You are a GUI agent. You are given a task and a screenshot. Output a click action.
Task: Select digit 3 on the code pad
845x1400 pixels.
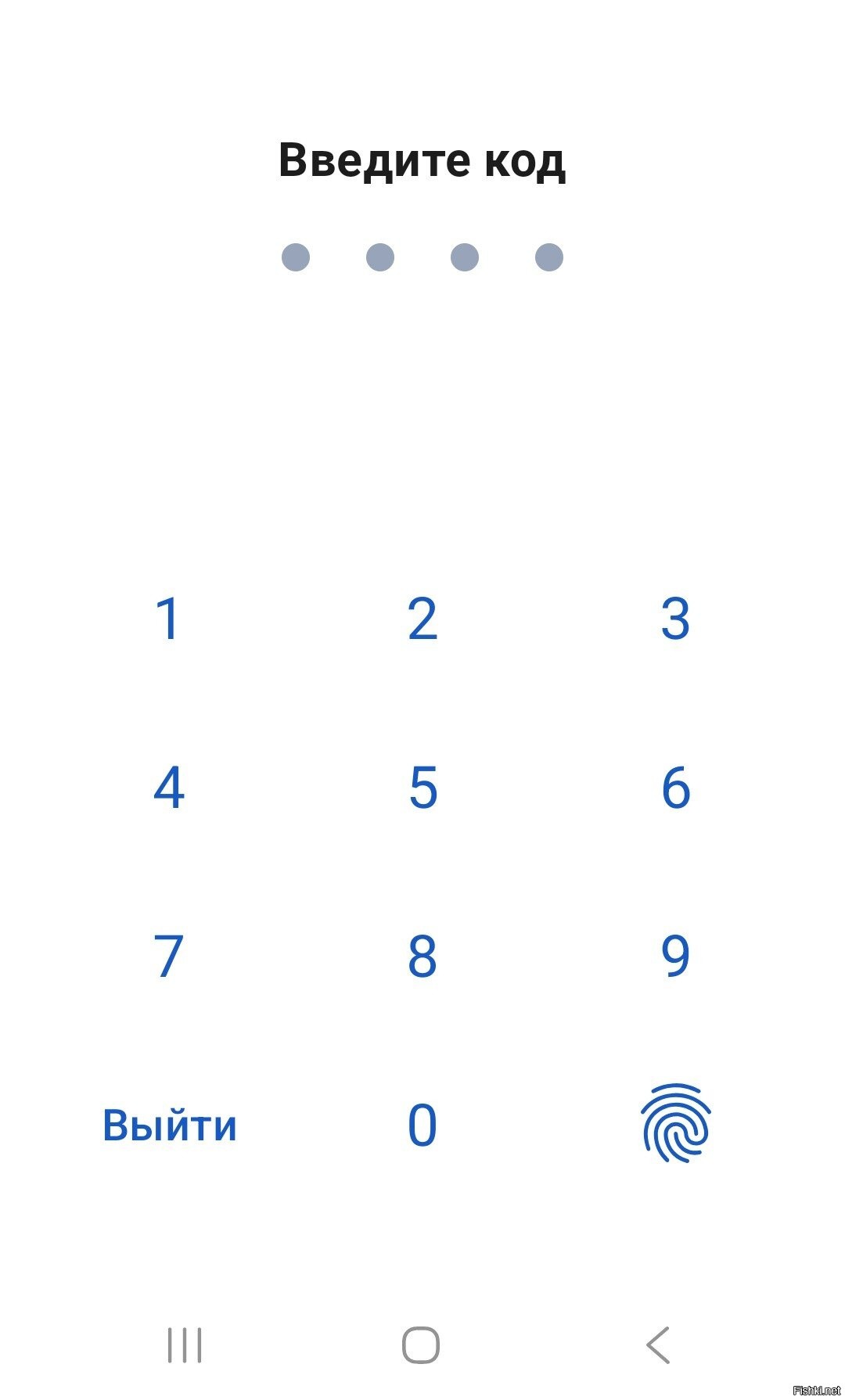(x=675, y=619)
